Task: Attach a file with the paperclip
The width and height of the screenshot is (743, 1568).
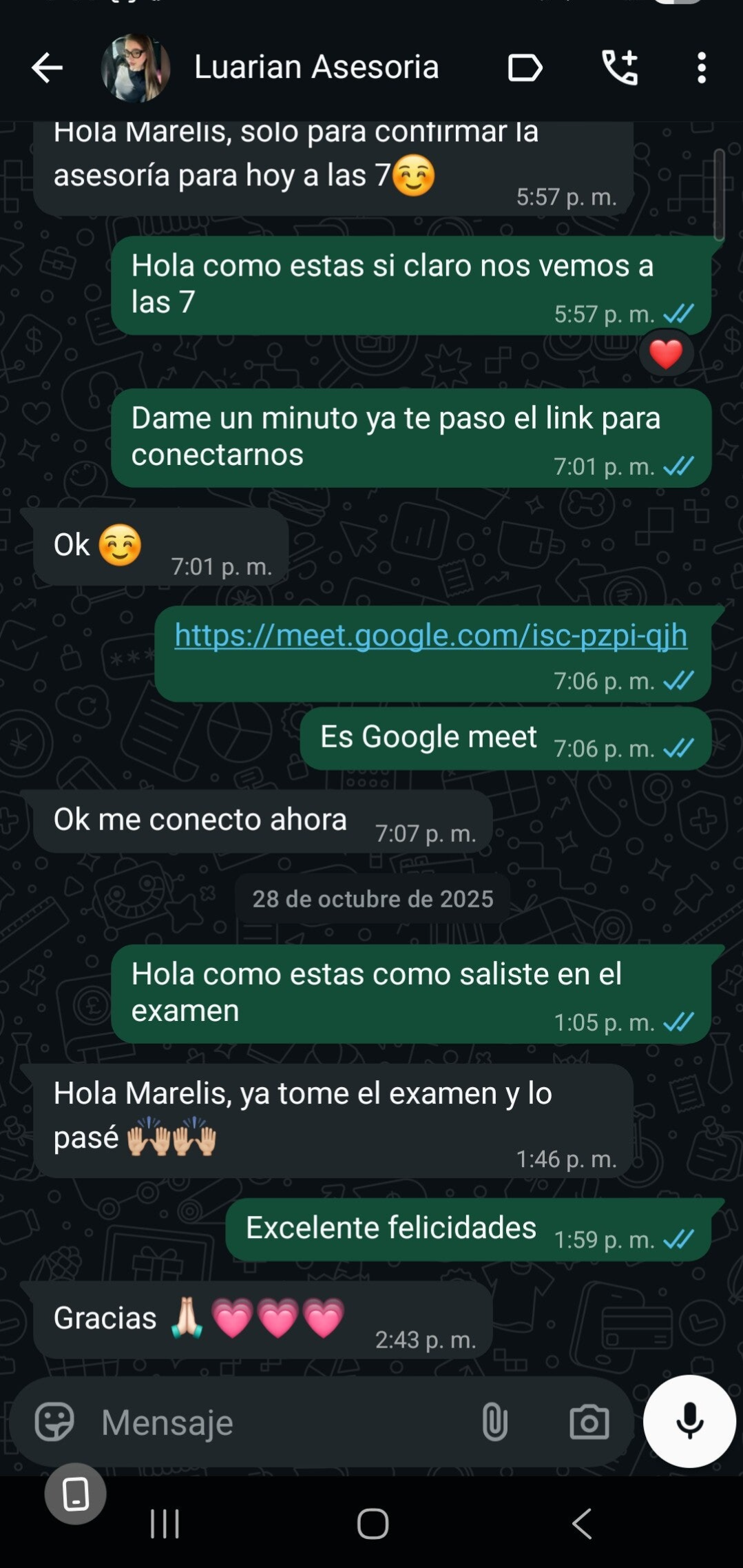Action: 494,1422
